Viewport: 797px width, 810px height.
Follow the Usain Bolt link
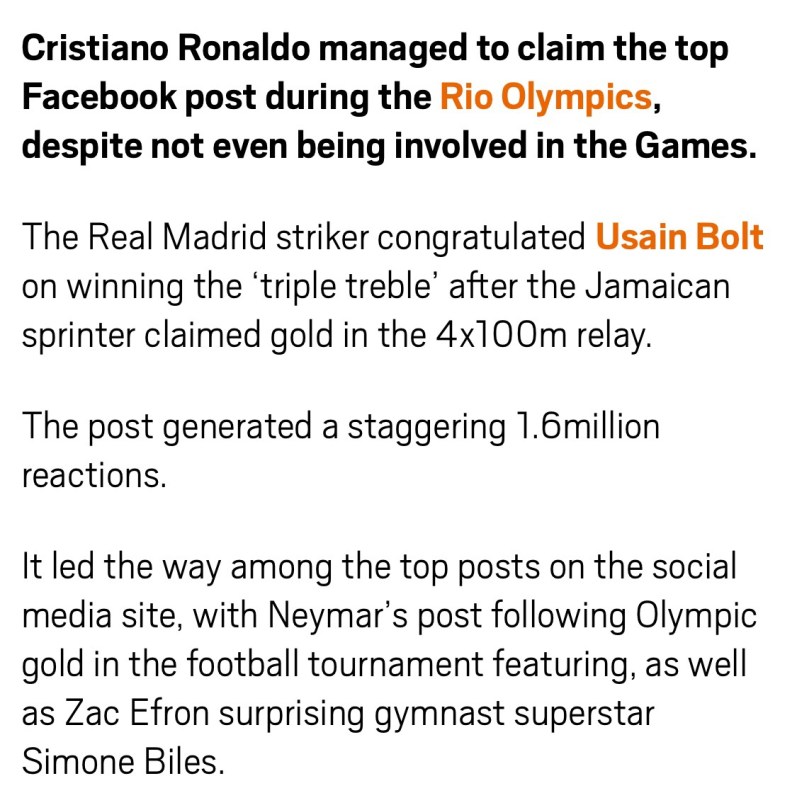pyautogui.click(x=679, y=238)
